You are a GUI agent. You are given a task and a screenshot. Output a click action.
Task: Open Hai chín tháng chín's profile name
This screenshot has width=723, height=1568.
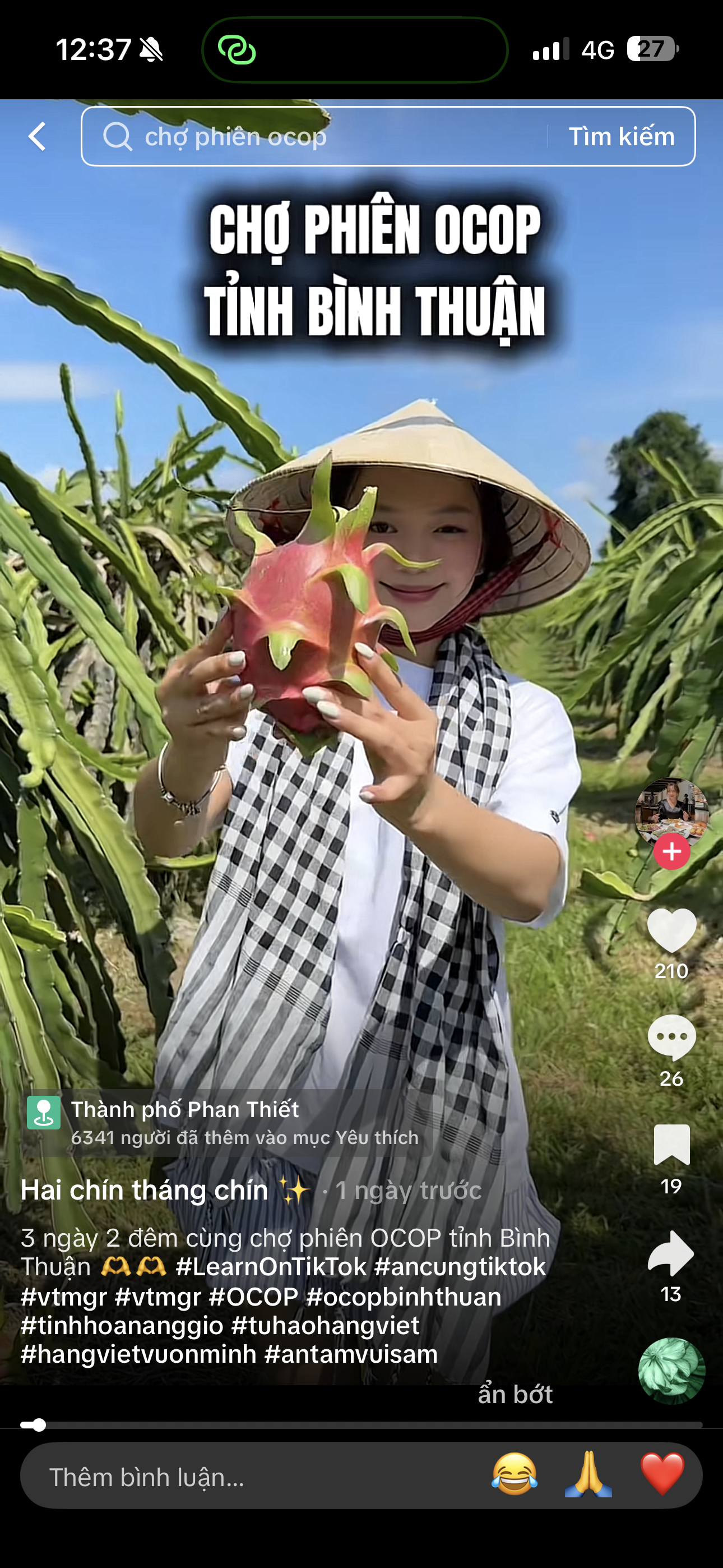coord(144,1190)
